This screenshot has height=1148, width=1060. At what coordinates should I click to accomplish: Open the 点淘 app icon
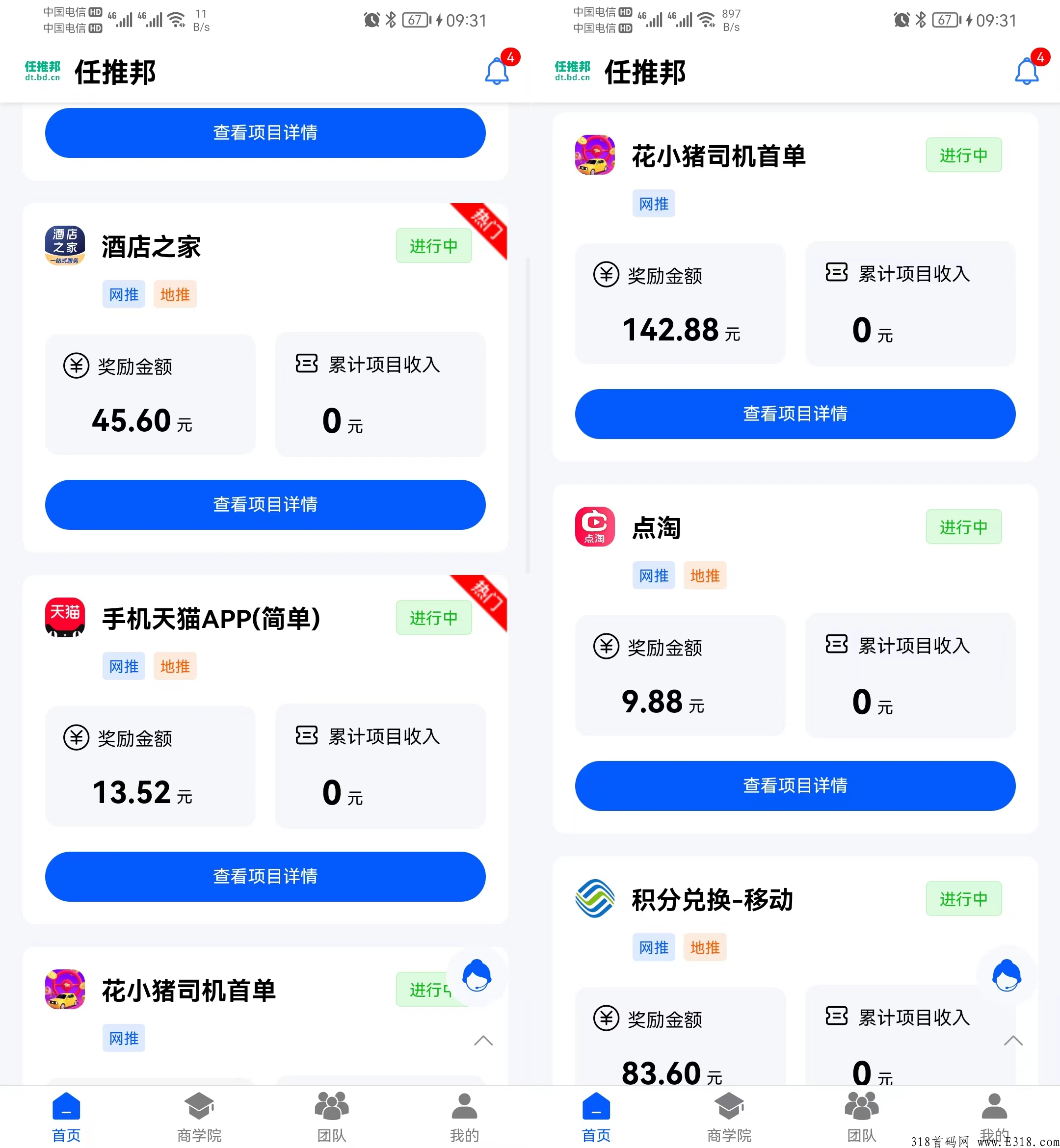coord(595,526)
